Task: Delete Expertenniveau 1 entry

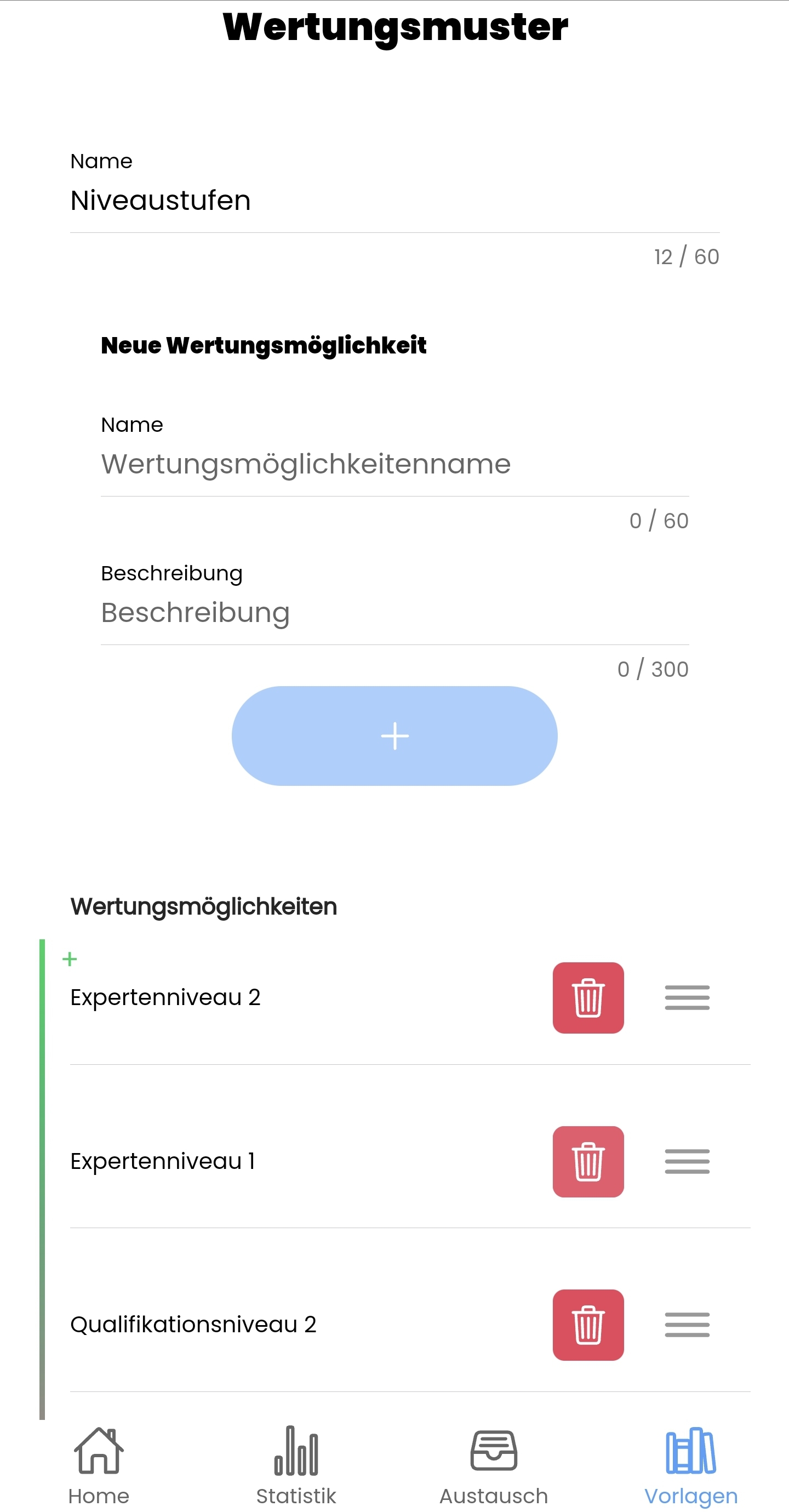Action: click(587, 1162)
